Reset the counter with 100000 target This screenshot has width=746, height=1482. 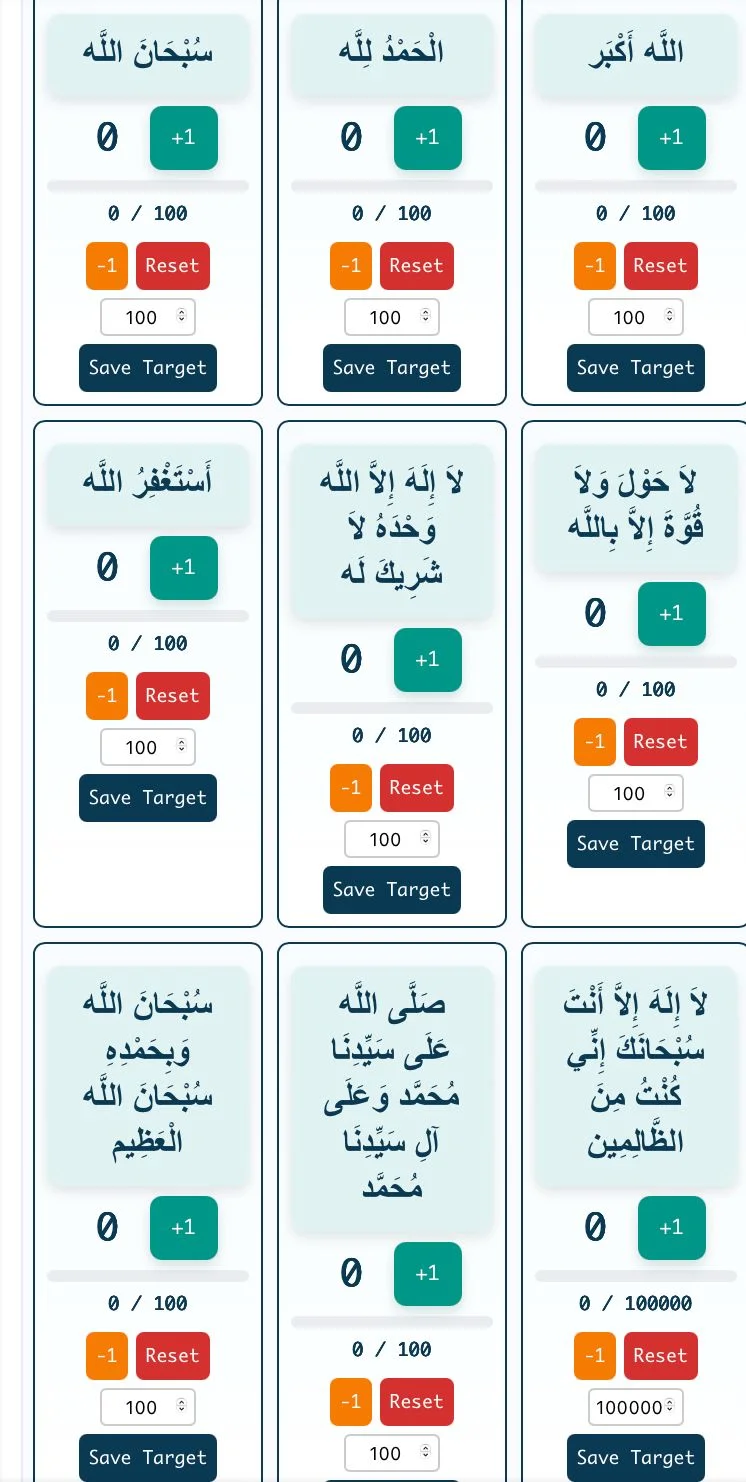[661, 1356]
